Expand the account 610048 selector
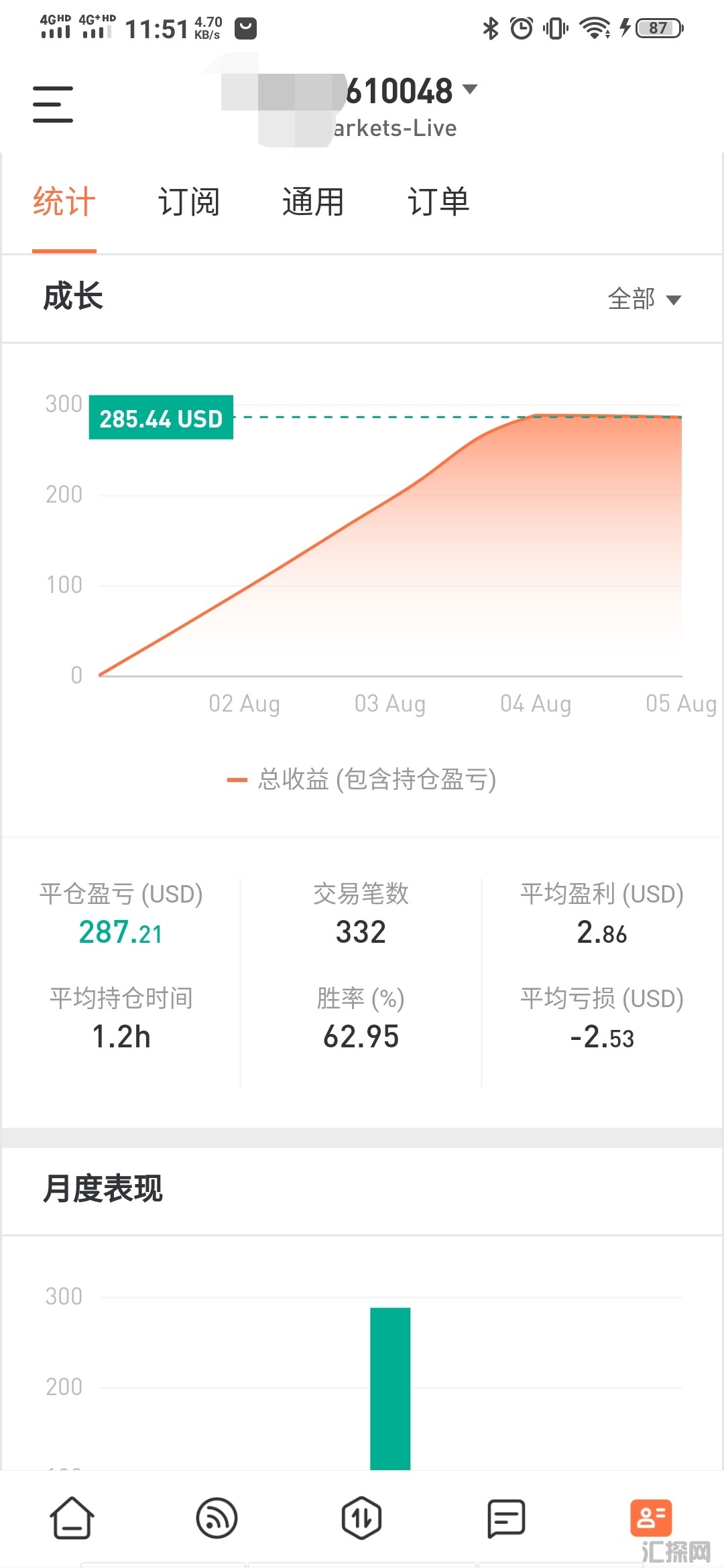 409,91
